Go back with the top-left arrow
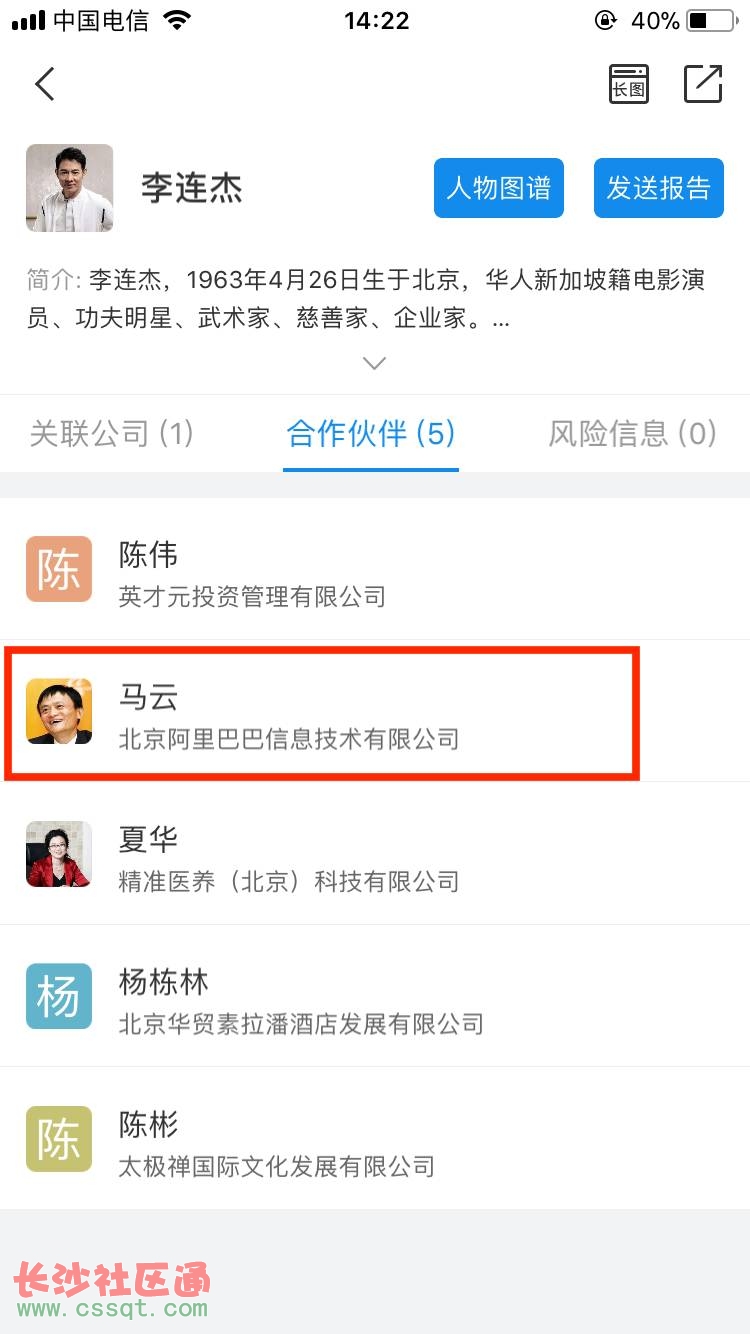Viewport: 750px width, 1334px height. pos(45,84)
